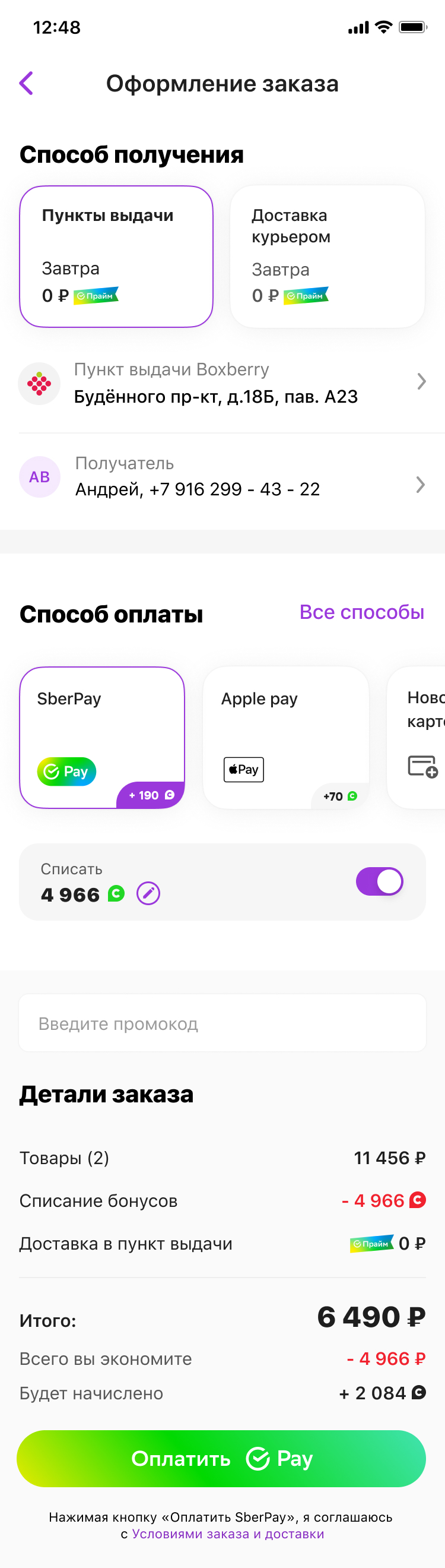The width and height of the screenshot is (445, 1568).
Task: Choose Доставка курьером delivery method
Action: (x=327, y=255)
